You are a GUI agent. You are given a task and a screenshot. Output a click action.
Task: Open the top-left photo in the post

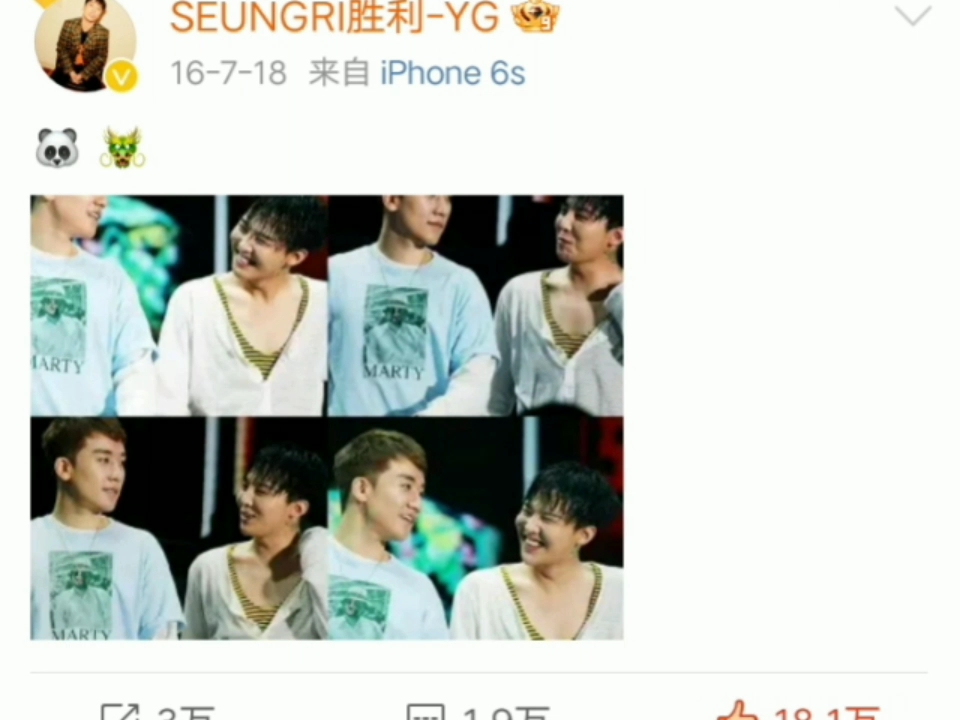pos(179,305)
